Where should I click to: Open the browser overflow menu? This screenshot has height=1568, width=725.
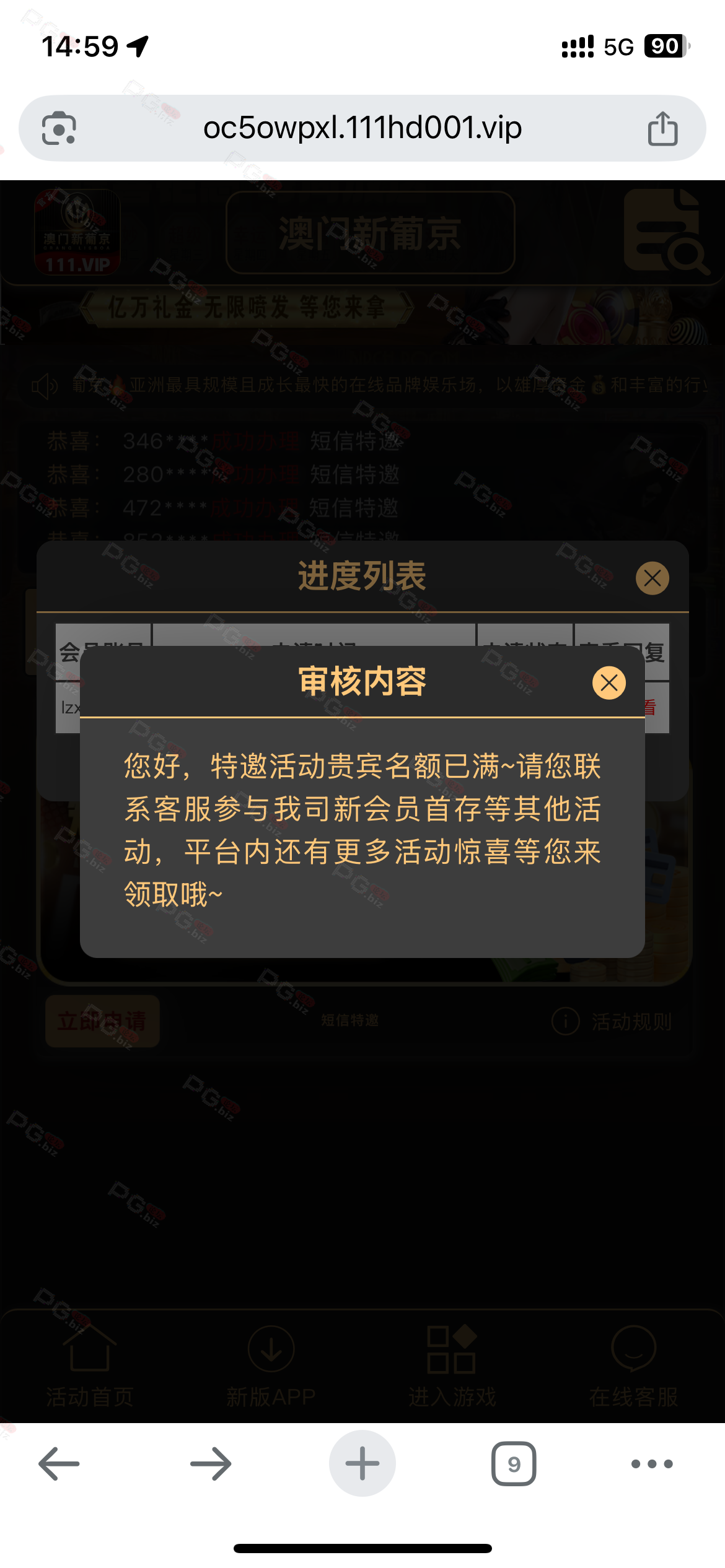pyautogui.click(x=652, y=1464)
